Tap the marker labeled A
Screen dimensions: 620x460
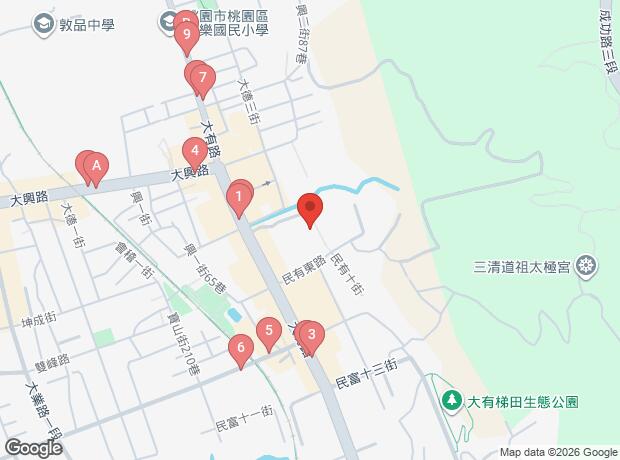tap(96, 169)
